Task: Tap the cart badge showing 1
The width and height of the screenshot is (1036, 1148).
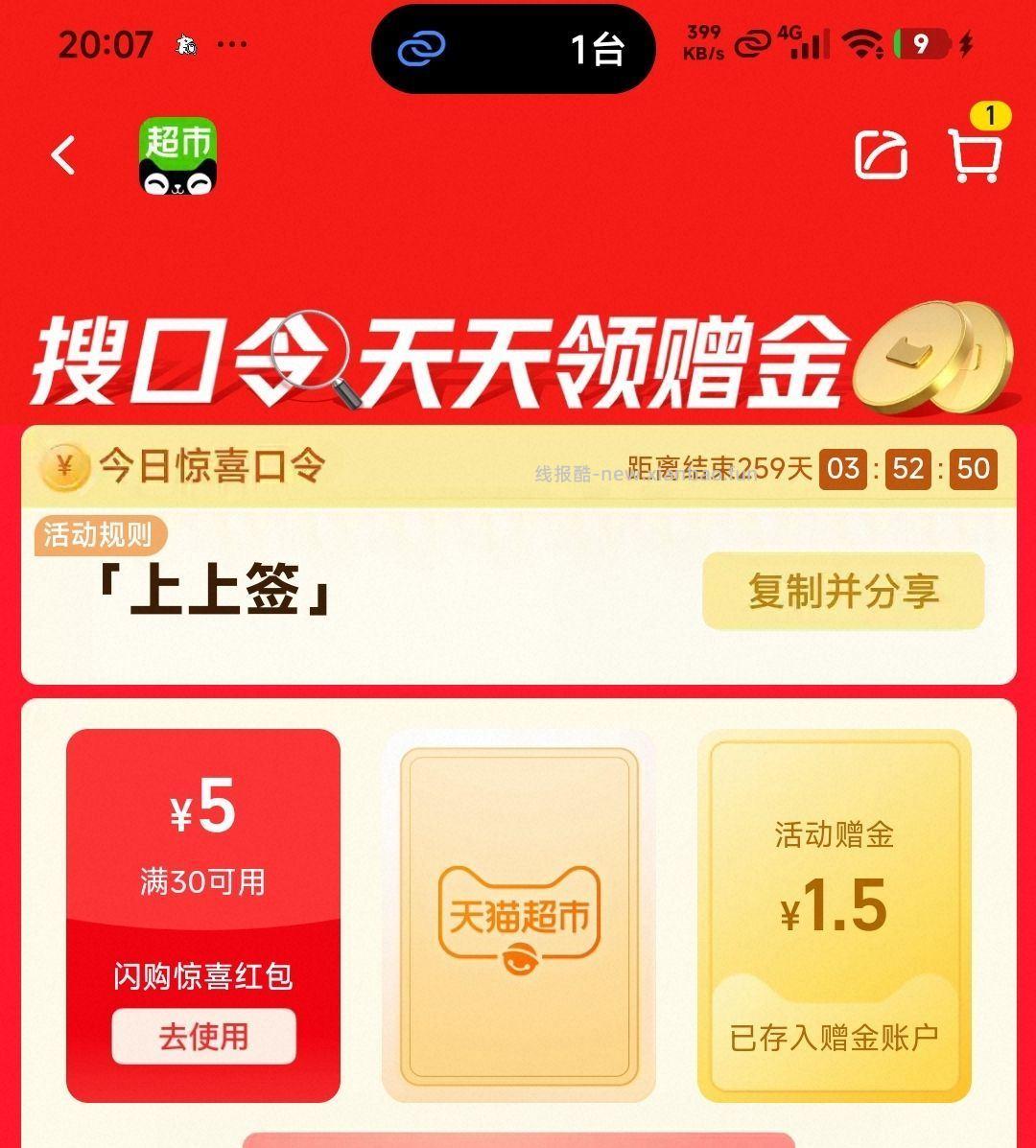Action: tap(988, 115)
